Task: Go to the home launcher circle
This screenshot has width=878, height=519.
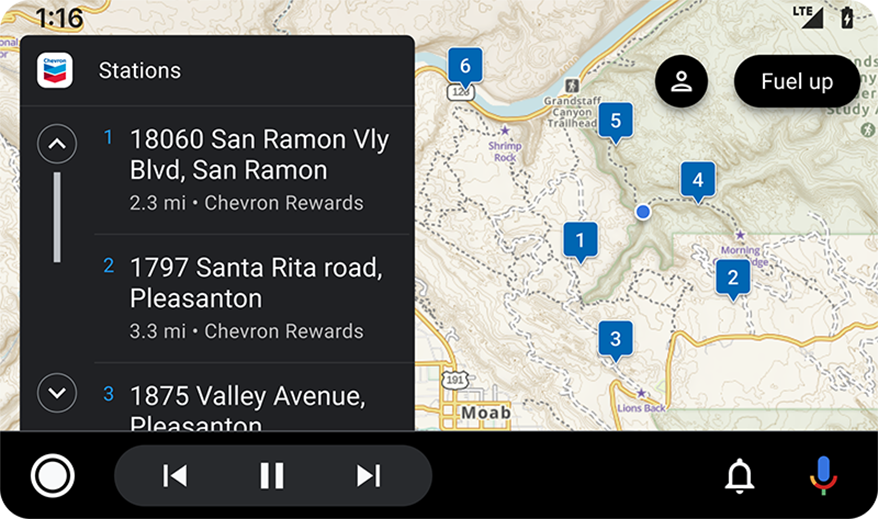Action: (53, 476)
